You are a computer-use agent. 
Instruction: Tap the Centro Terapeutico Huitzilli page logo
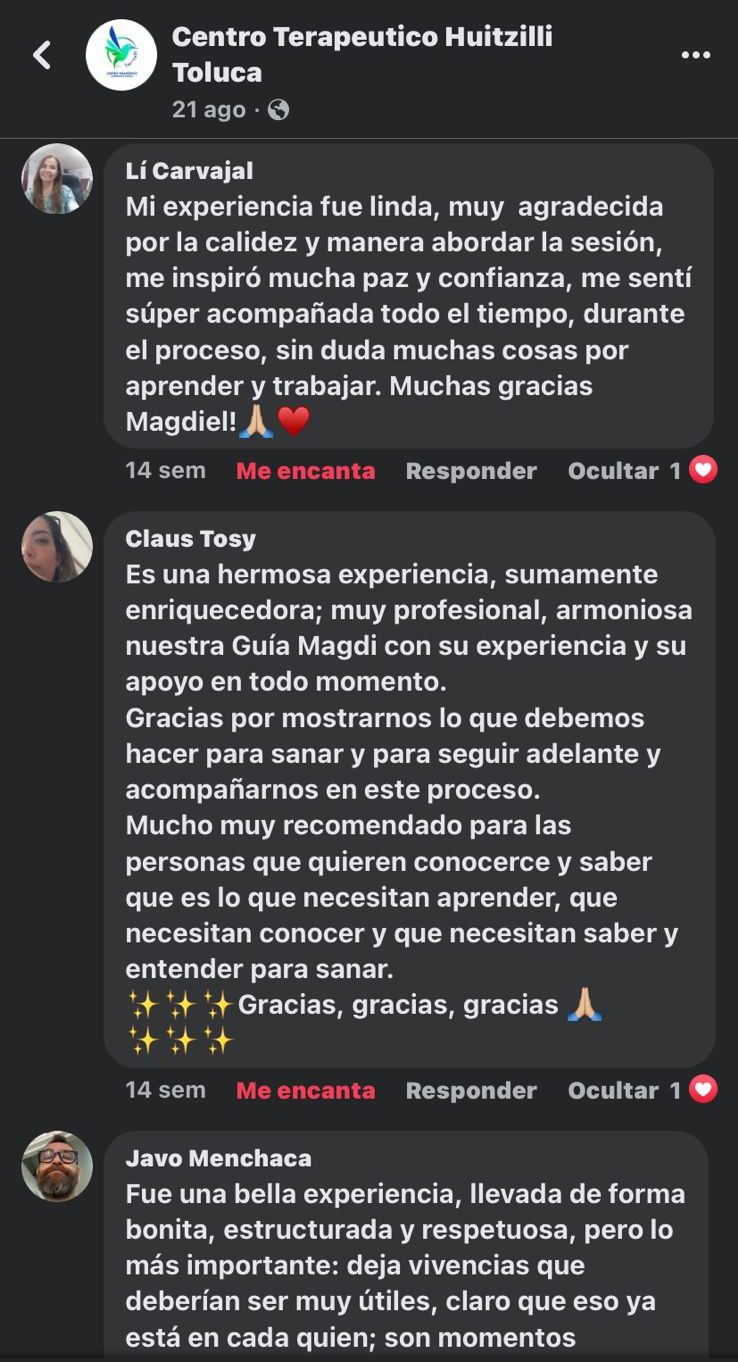121,55
